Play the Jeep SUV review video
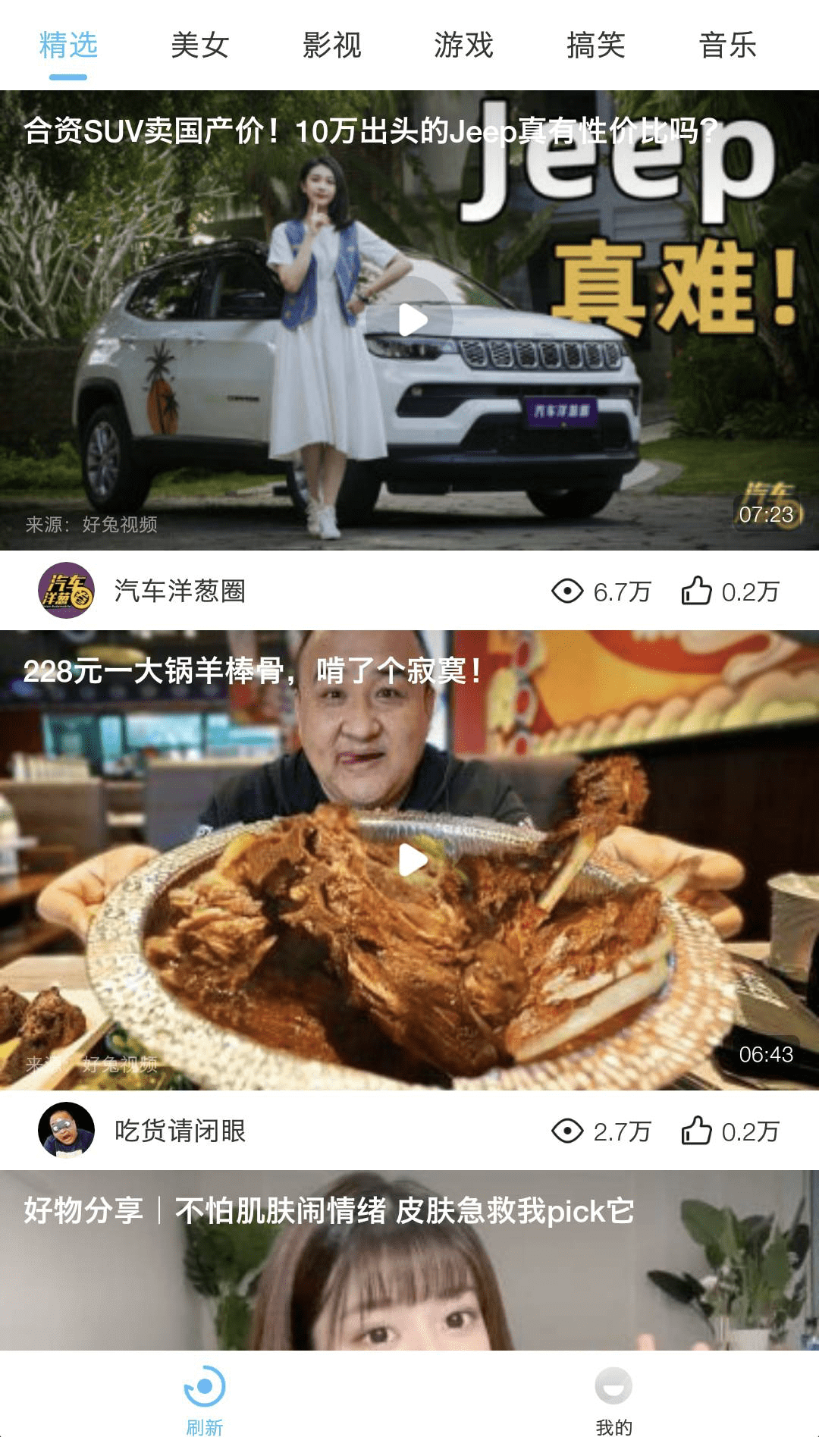The width and height of the screenshot is (819, 1456). (x=409, y=317)
